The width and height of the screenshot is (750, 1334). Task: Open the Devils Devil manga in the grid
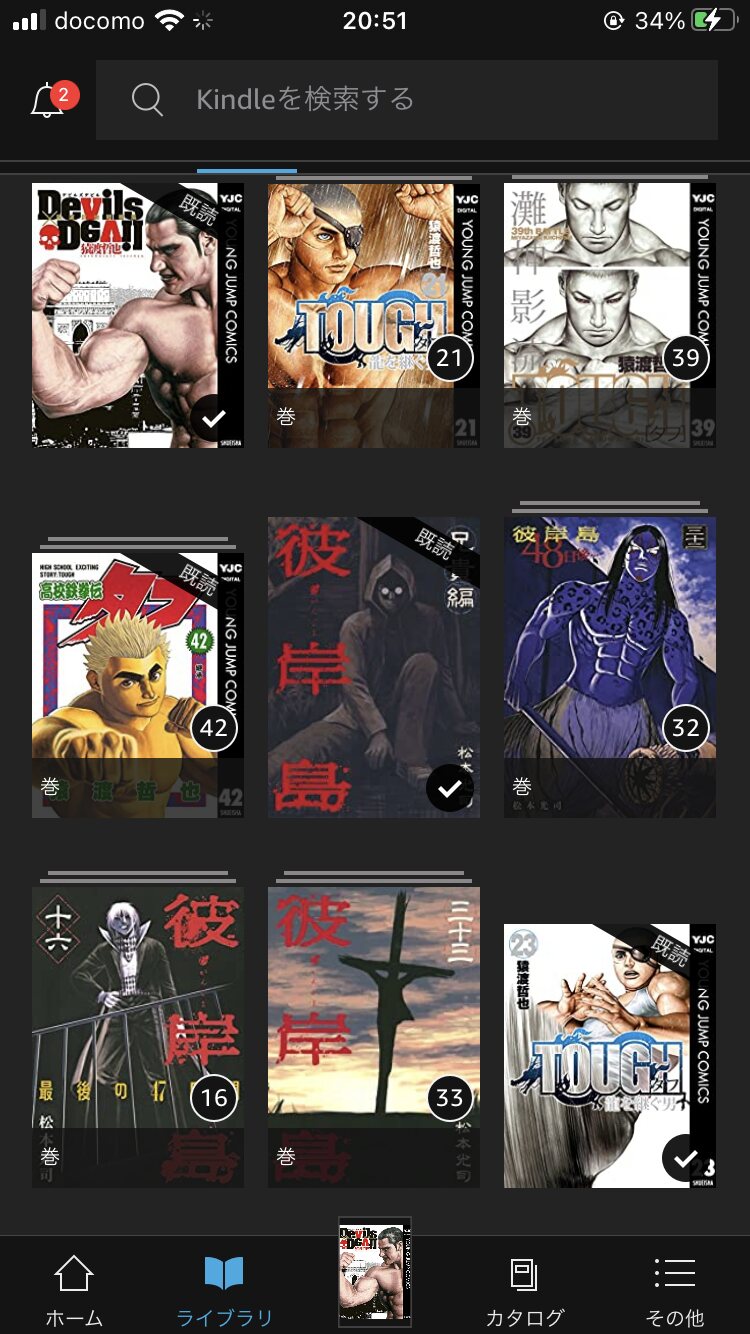(x=137, y=315)
